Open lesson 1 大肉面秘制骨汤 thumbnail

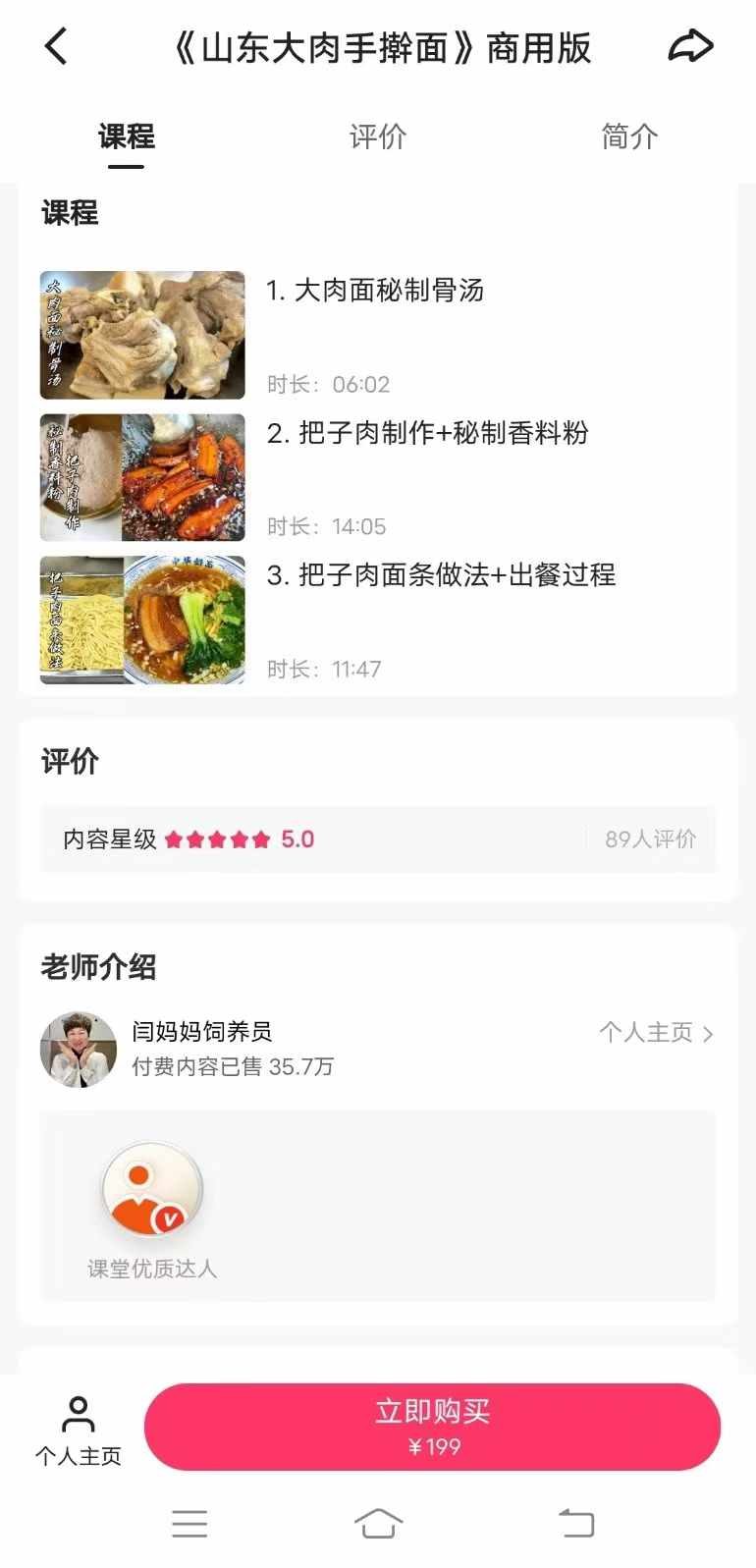coord(141,335)
